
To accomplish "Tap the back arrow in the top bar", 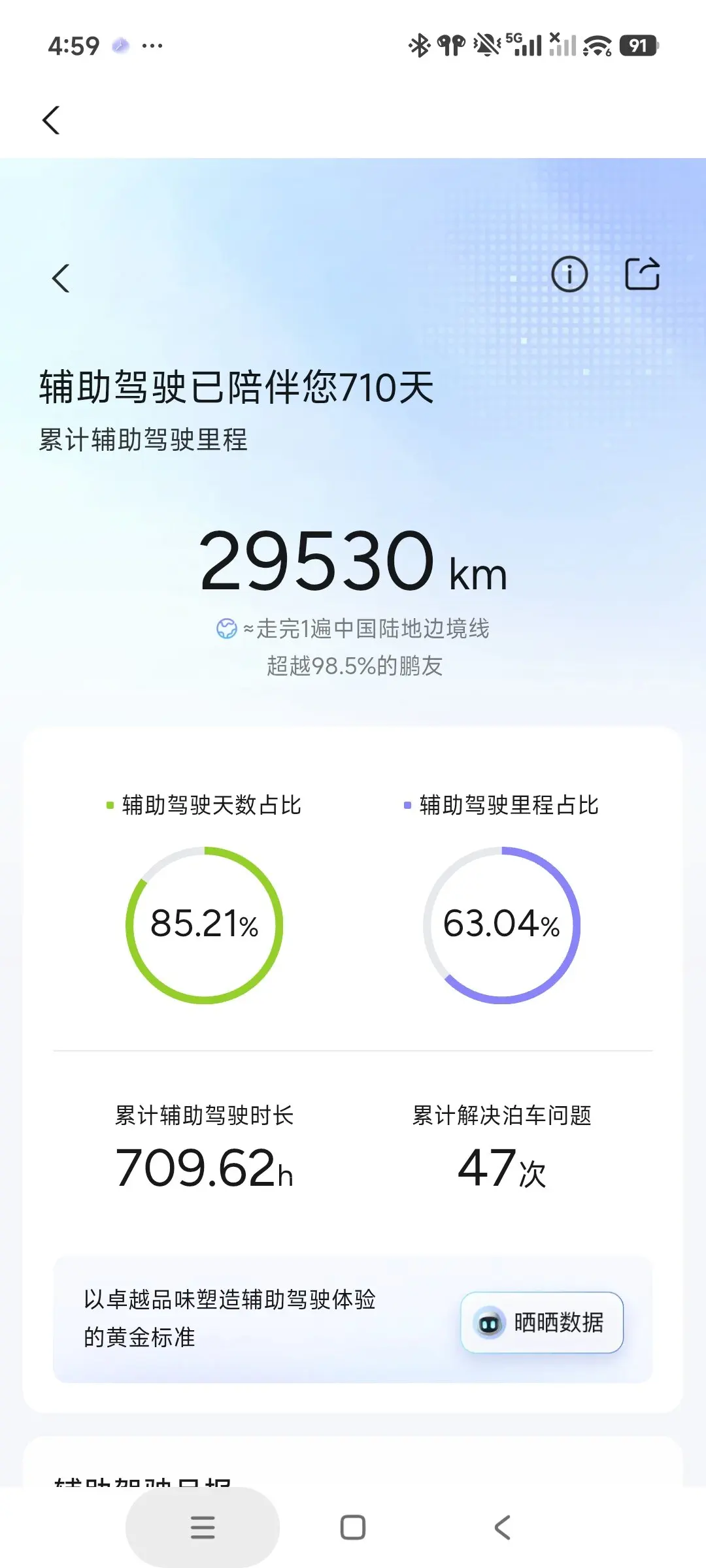I will coord(51,120).
